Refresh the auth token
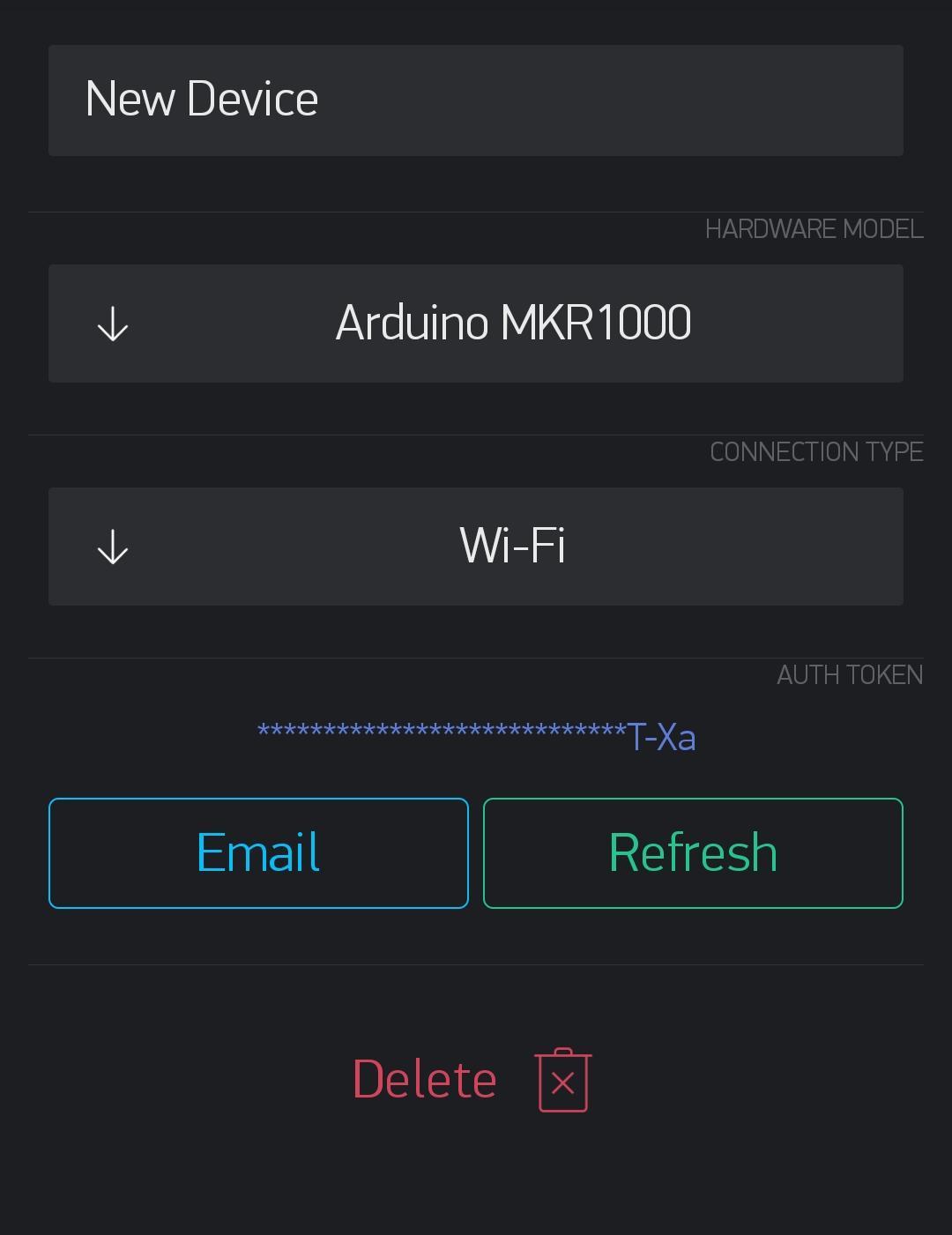Image resolution: width=952 pixels, height=1235 pixels. [693, 853]
